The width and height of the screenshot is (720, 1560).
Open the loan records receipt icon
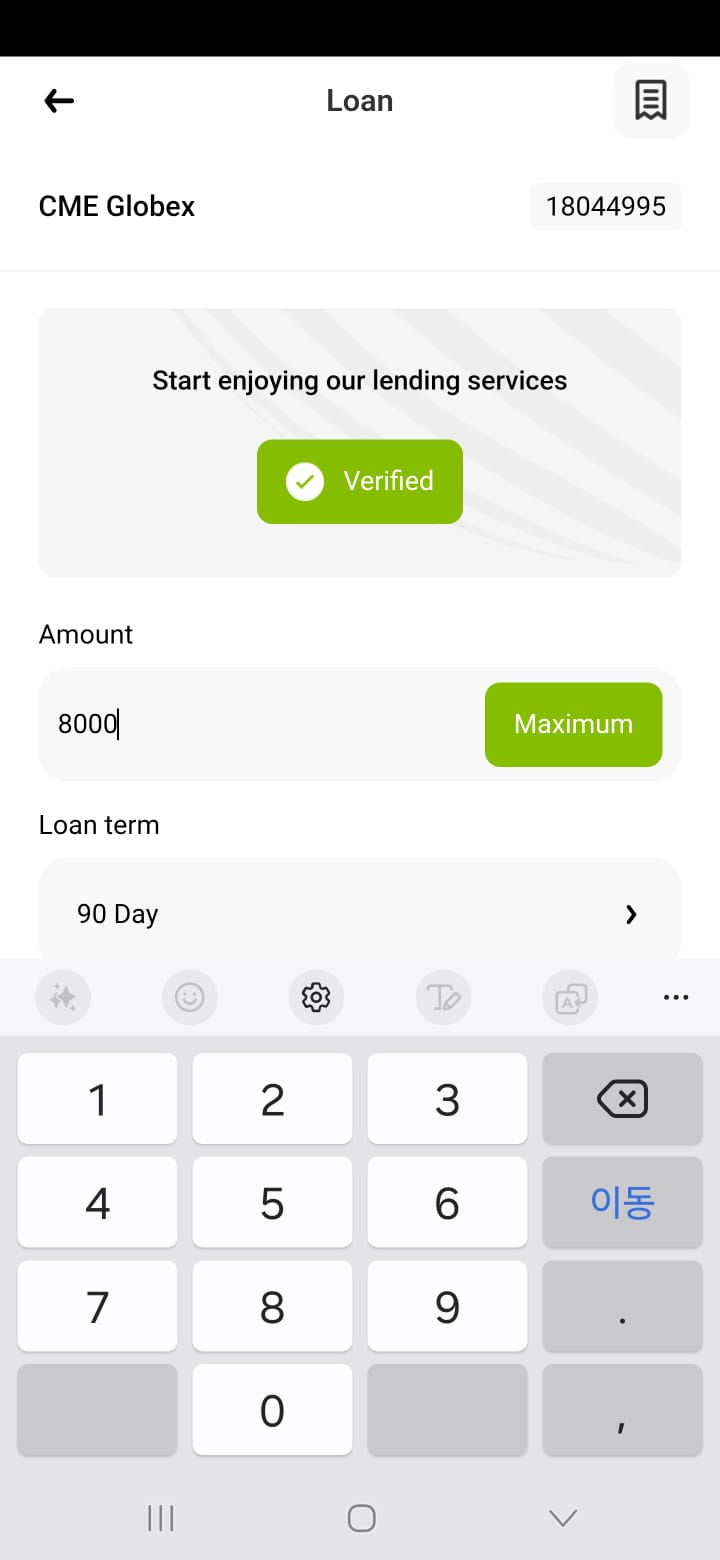coord(651,100)
